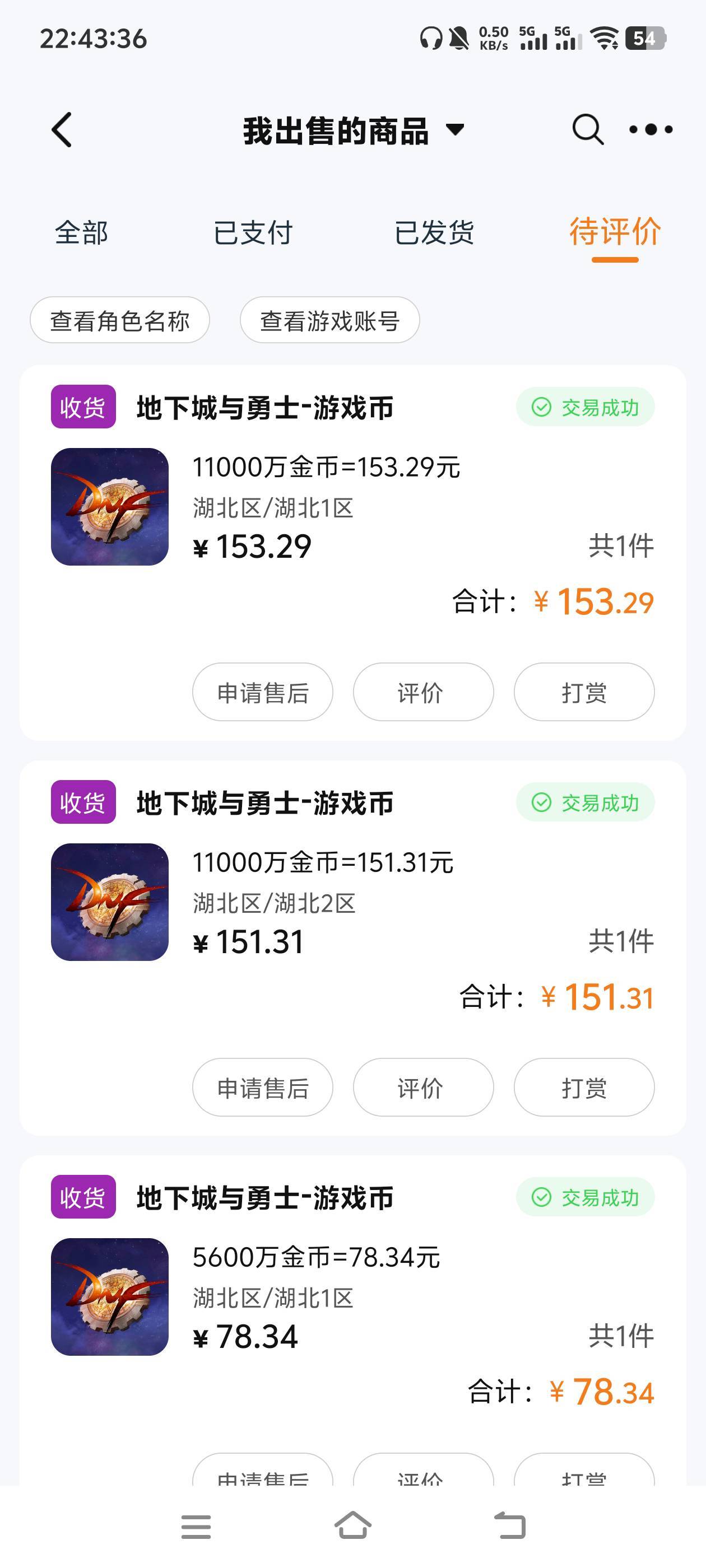Open the 78.34元 gold coin order
The width and height of the screenshot is (706, 1568).
(x=352, y=1297)
